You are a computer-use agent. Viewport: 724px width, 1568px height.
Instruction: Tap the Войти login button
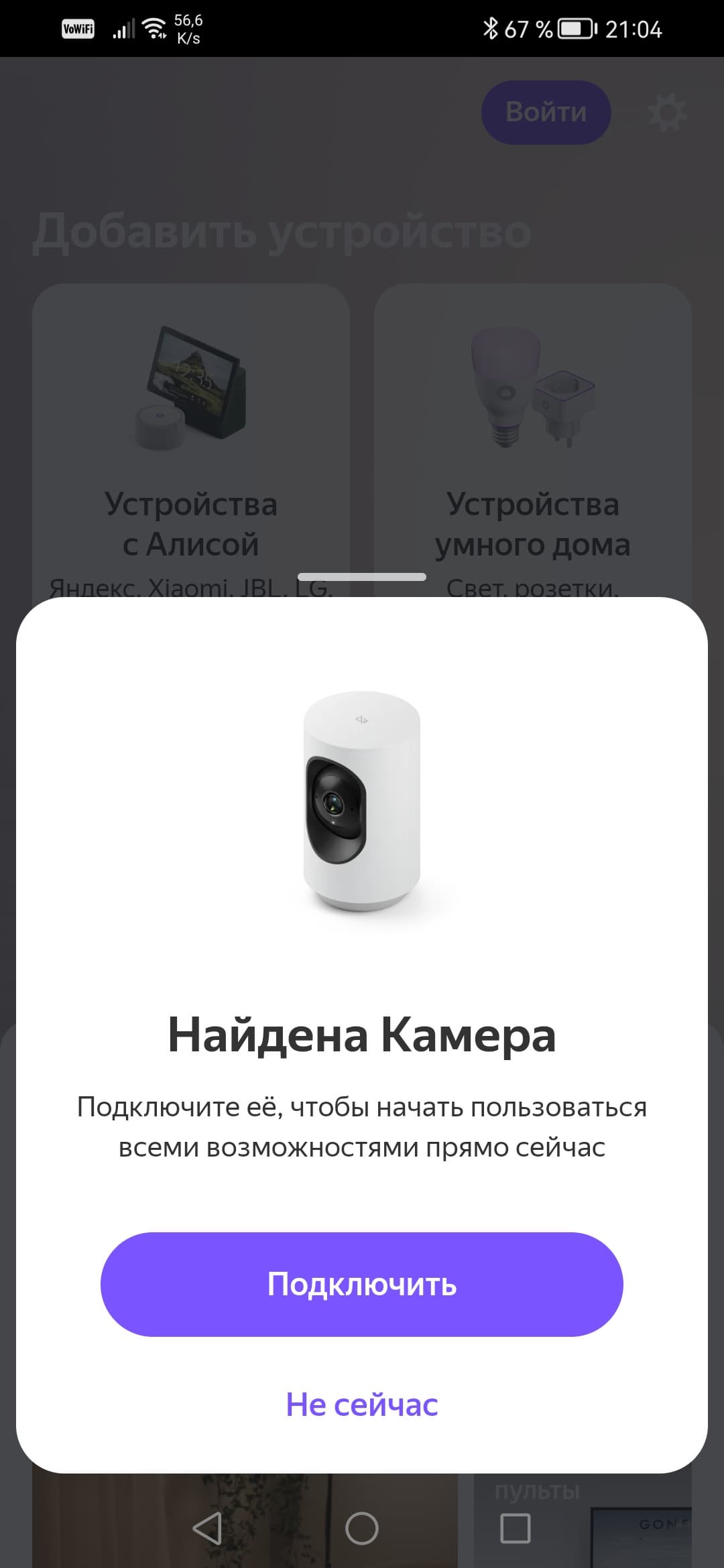(546, 112)
